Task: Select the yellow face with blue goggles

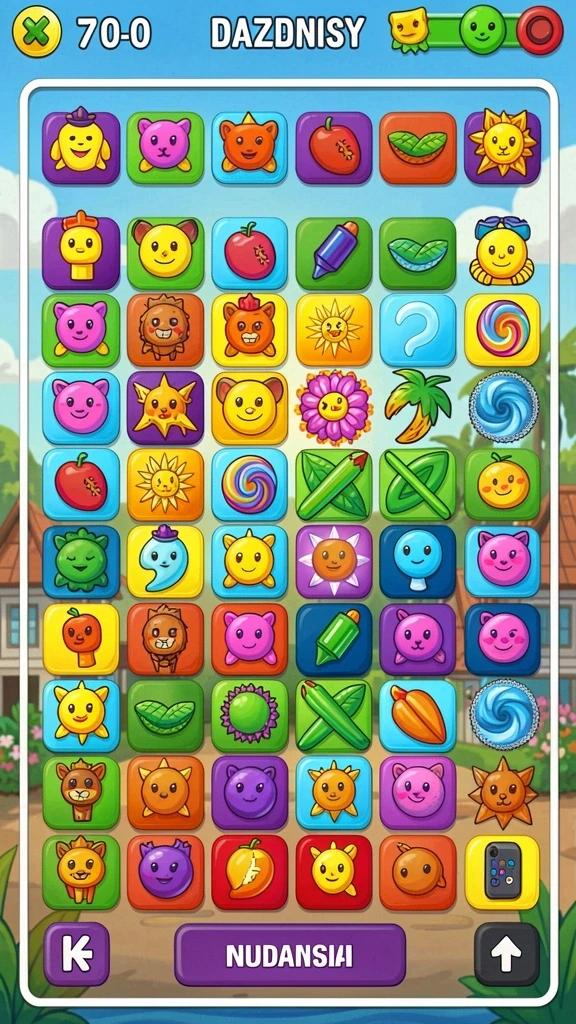Action: pos(502,251)
